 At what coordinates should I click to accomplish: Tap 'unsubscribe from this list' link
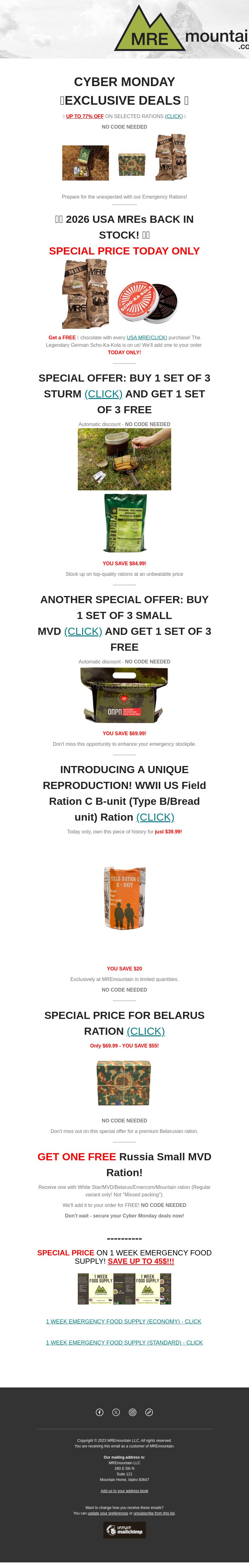point(154,1513)
